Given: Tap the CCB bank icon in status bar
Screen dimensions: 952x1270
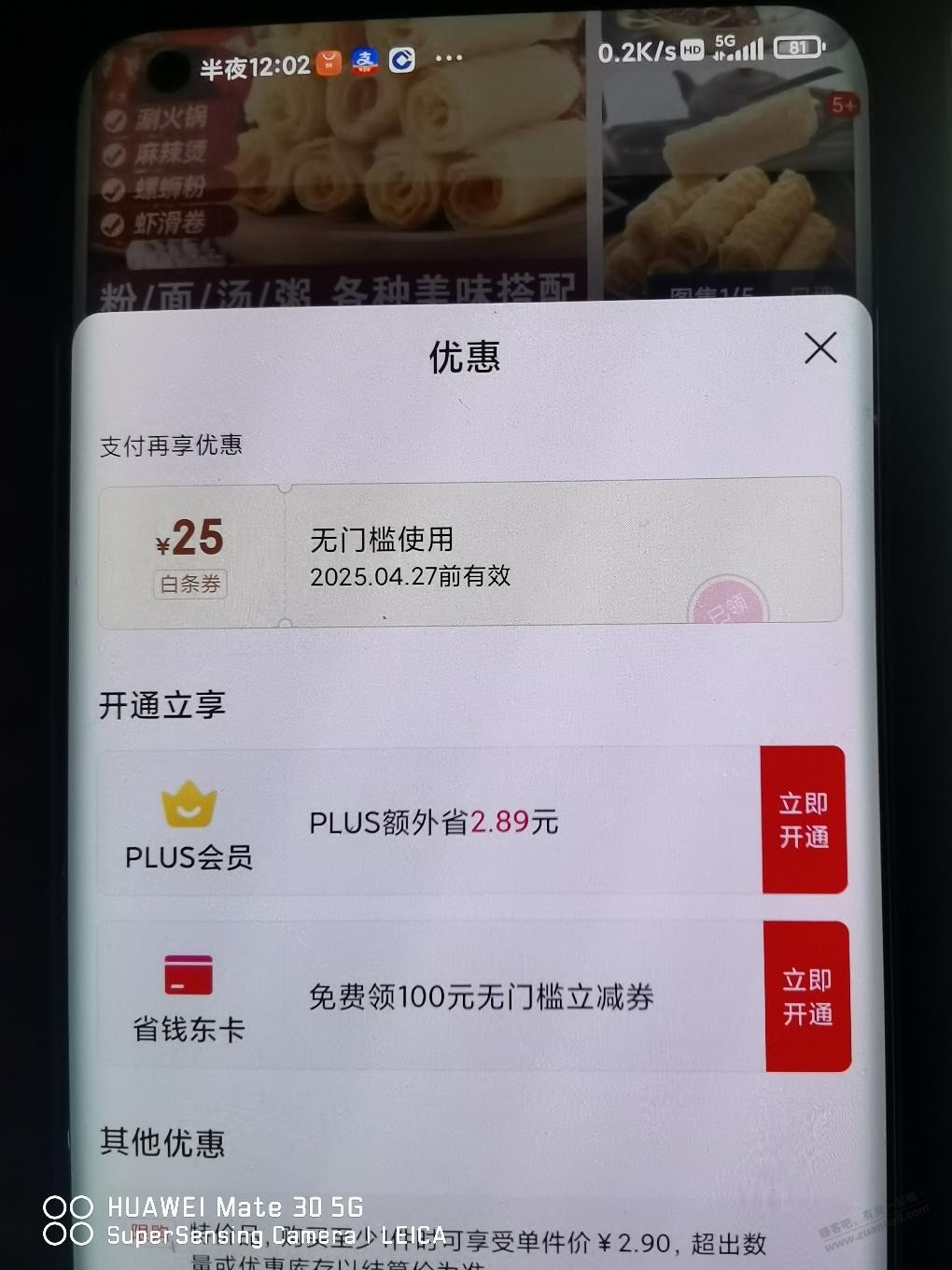Looking at the screenshot, I should pyautogui.click(x=401, y=58).
